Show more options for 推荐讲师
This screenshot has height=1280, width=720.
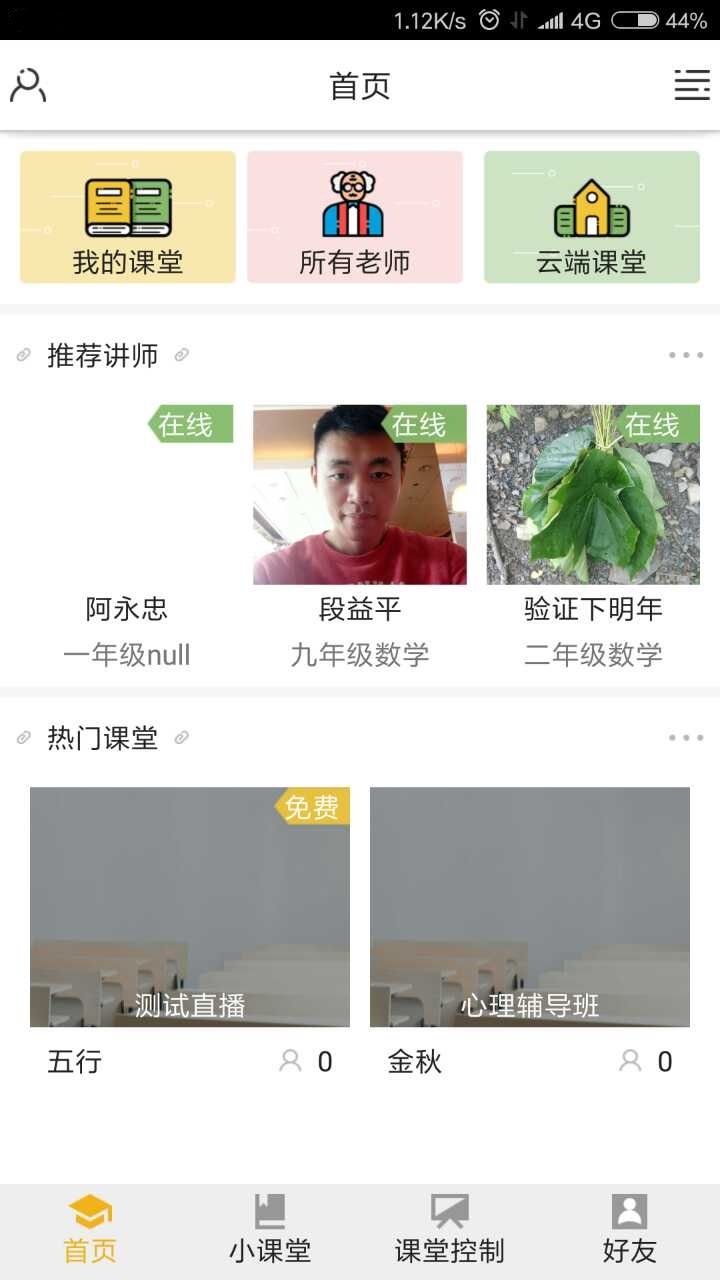pyautogui.click(x=686, y=355)
